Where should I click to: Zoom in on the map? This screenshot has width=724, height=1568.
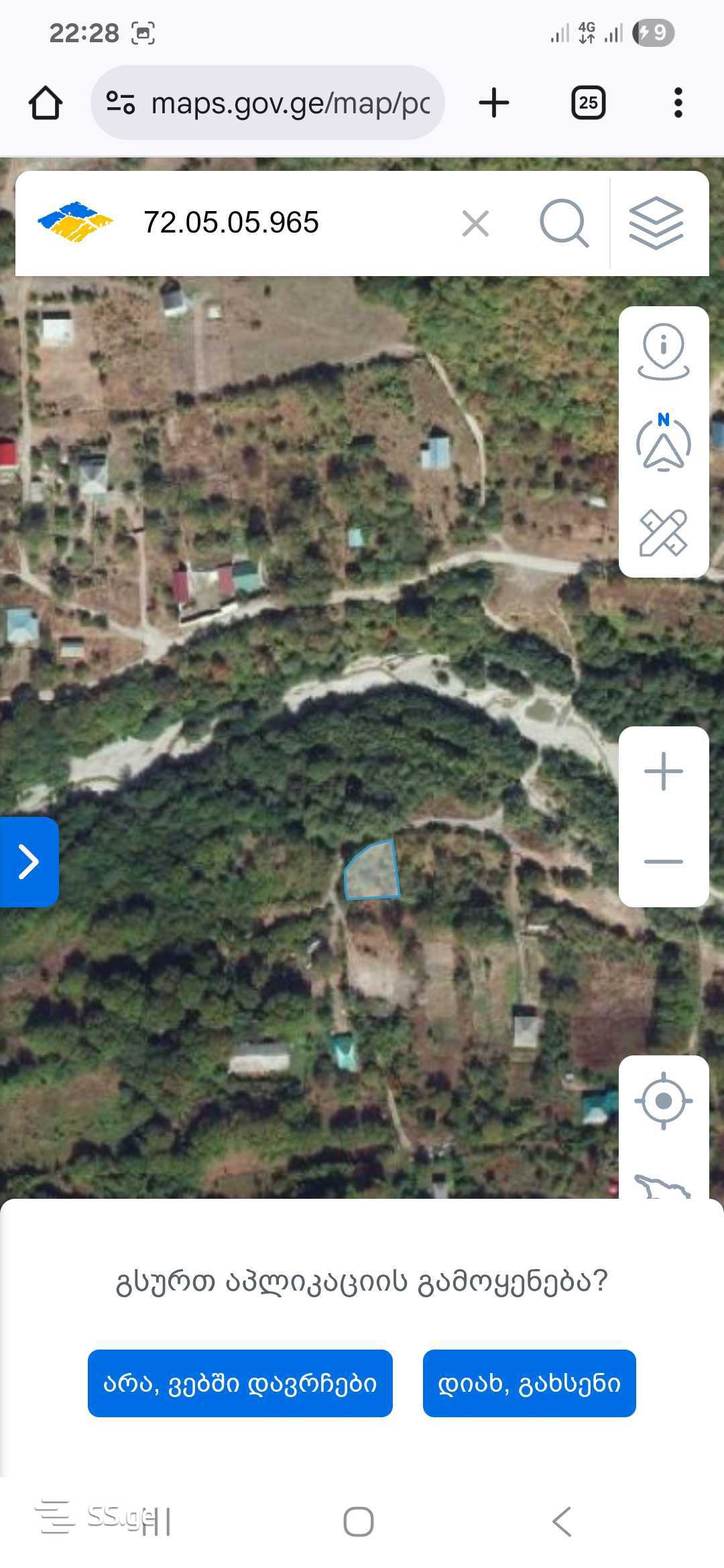tap(663, 771)
